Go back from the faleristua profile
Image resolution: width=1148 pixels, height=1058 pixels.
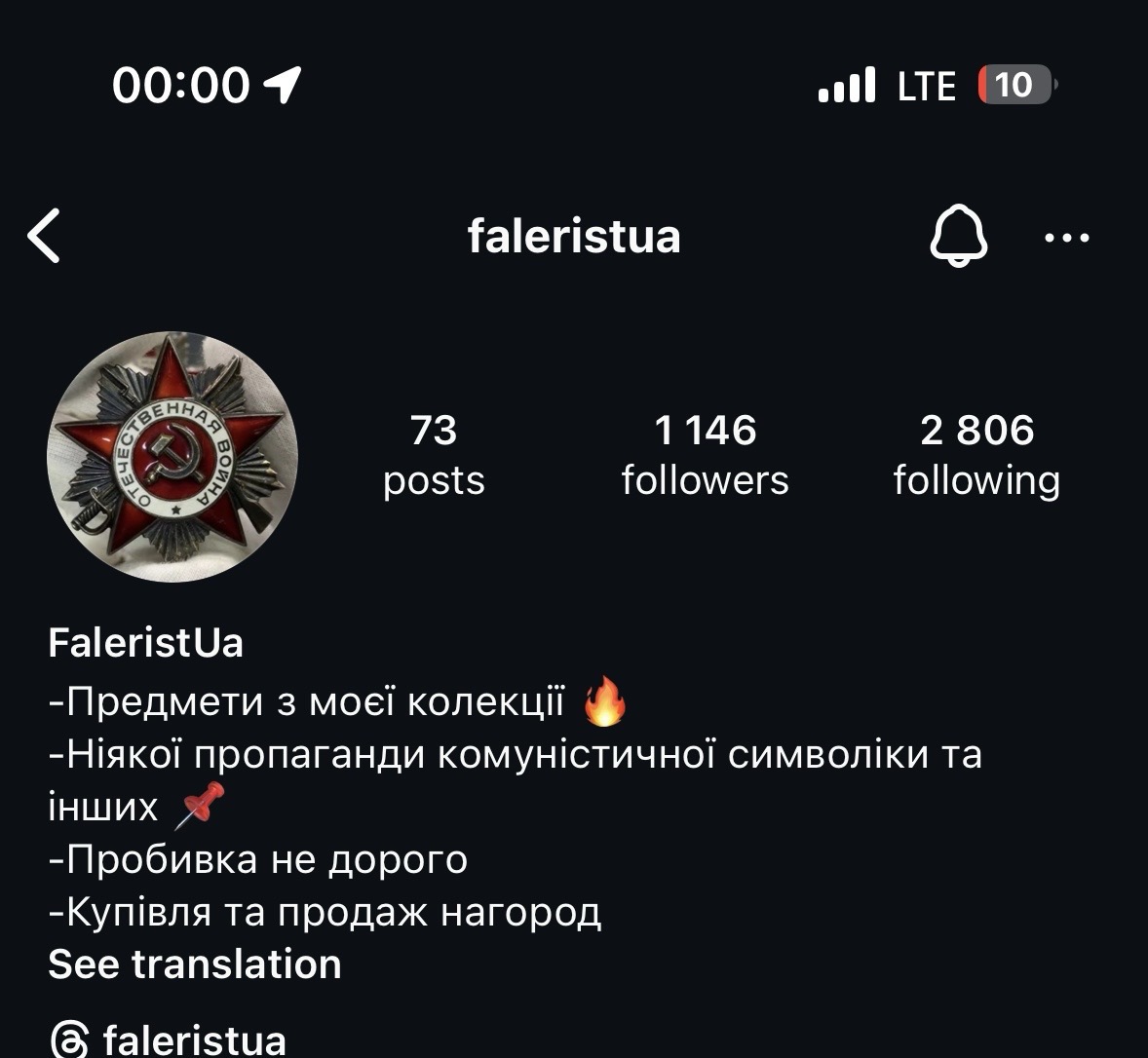pyautogui.click(x=45, y=236)
